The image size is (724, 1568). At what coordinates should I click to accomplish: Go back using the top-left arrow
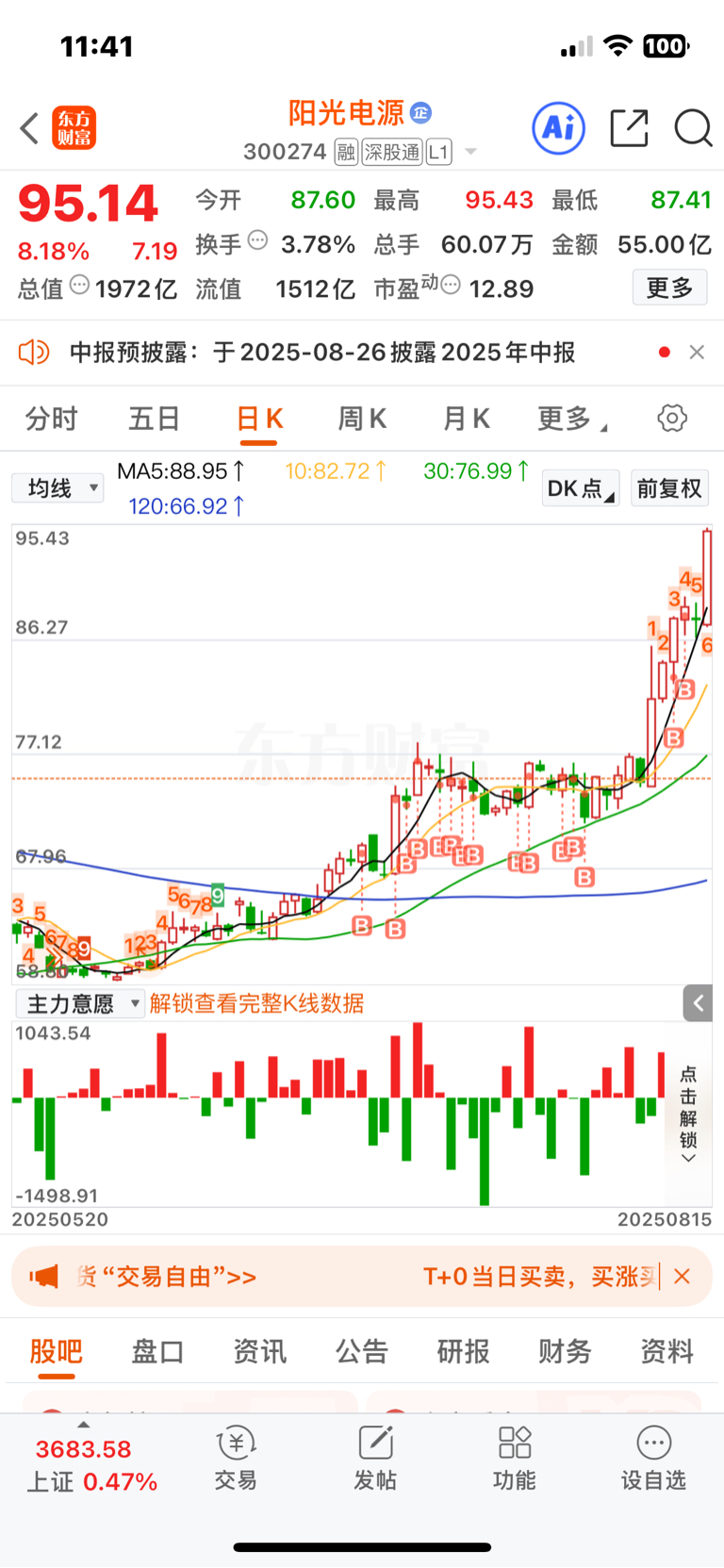click(x=29, y=128)
